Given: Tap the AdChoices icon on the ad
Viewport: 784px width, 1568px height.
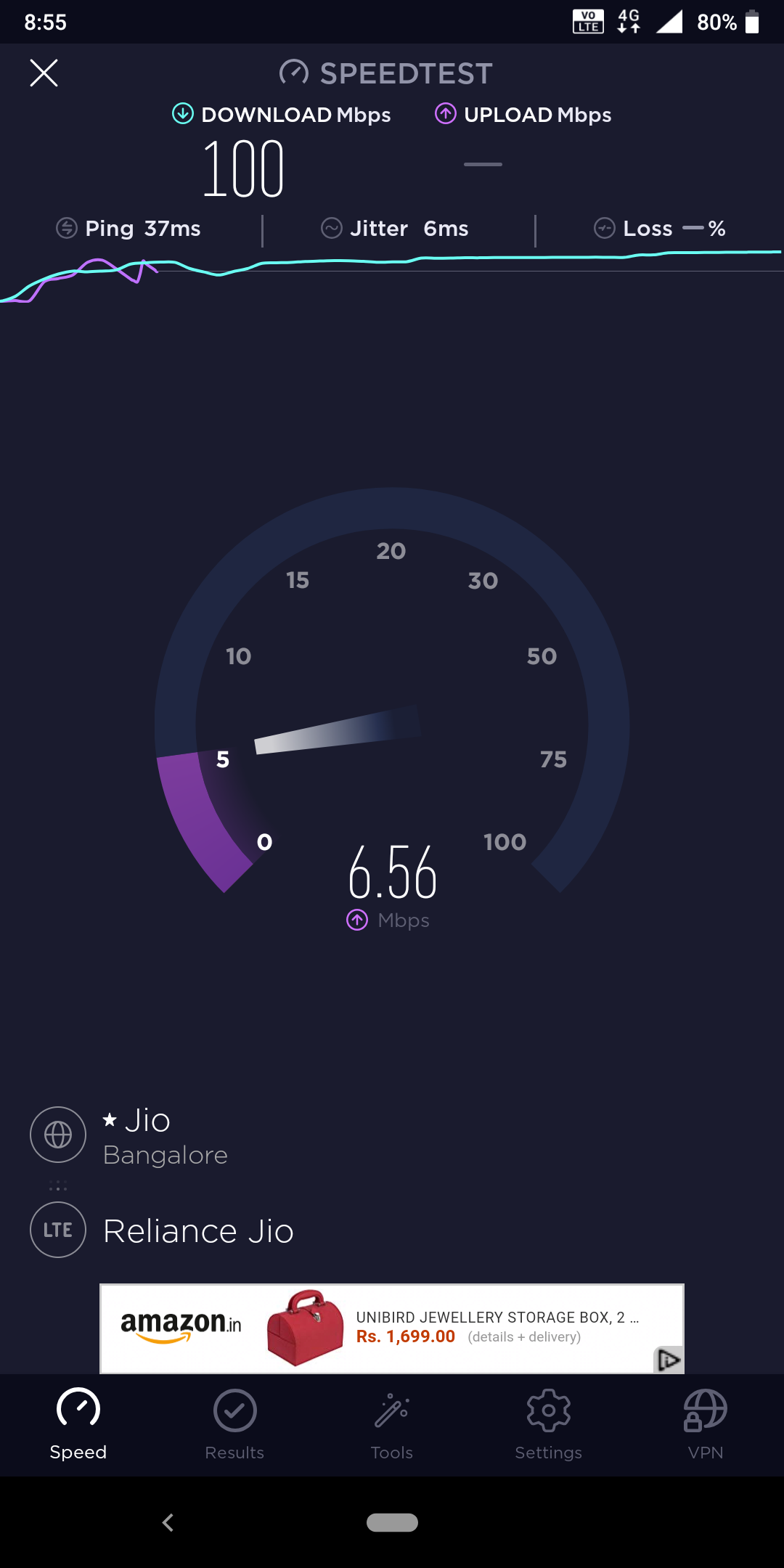Looking at the screenshot, I should click(x=668, y=1359).
